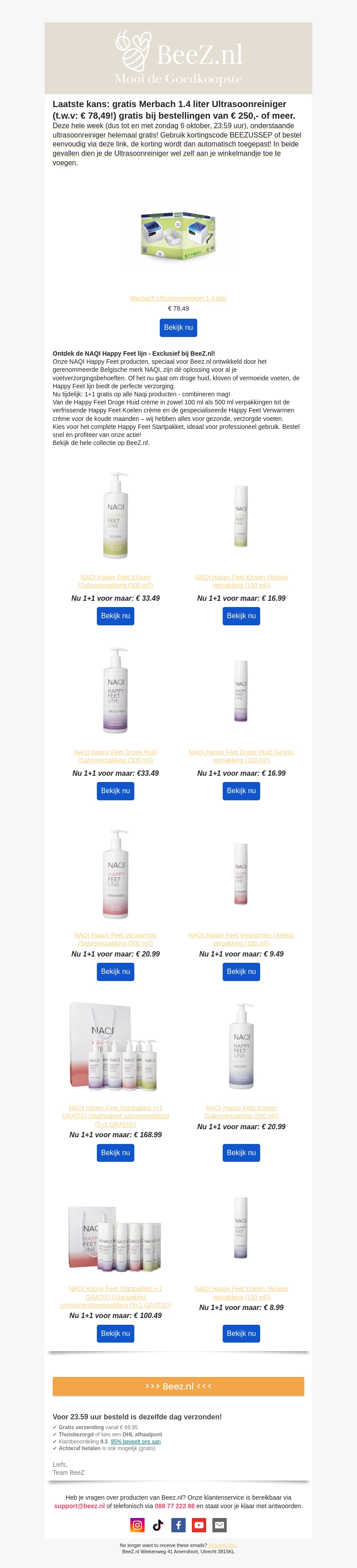
Task: Email support@beez.nl
Action: [x=79, y=1506]
